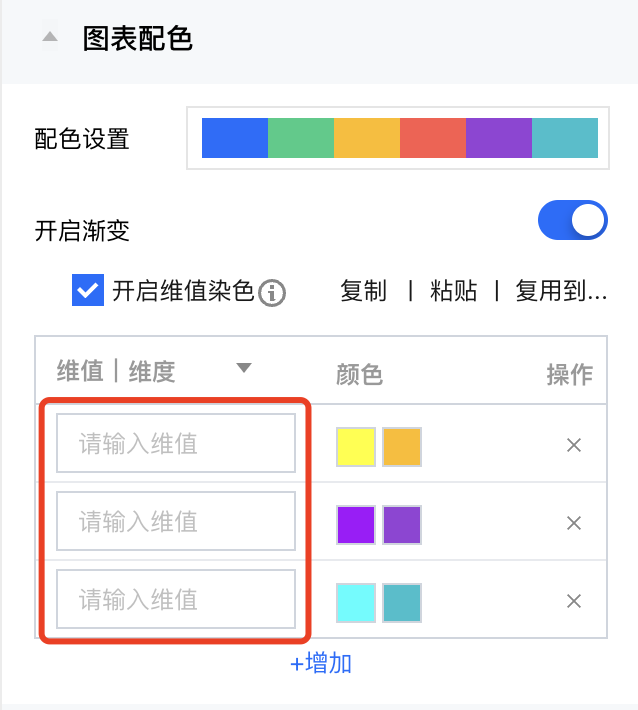Open the 维值｜维度 dropdown arrow
The width and height of the screenshot is (638, 710).
coord(243,368)
